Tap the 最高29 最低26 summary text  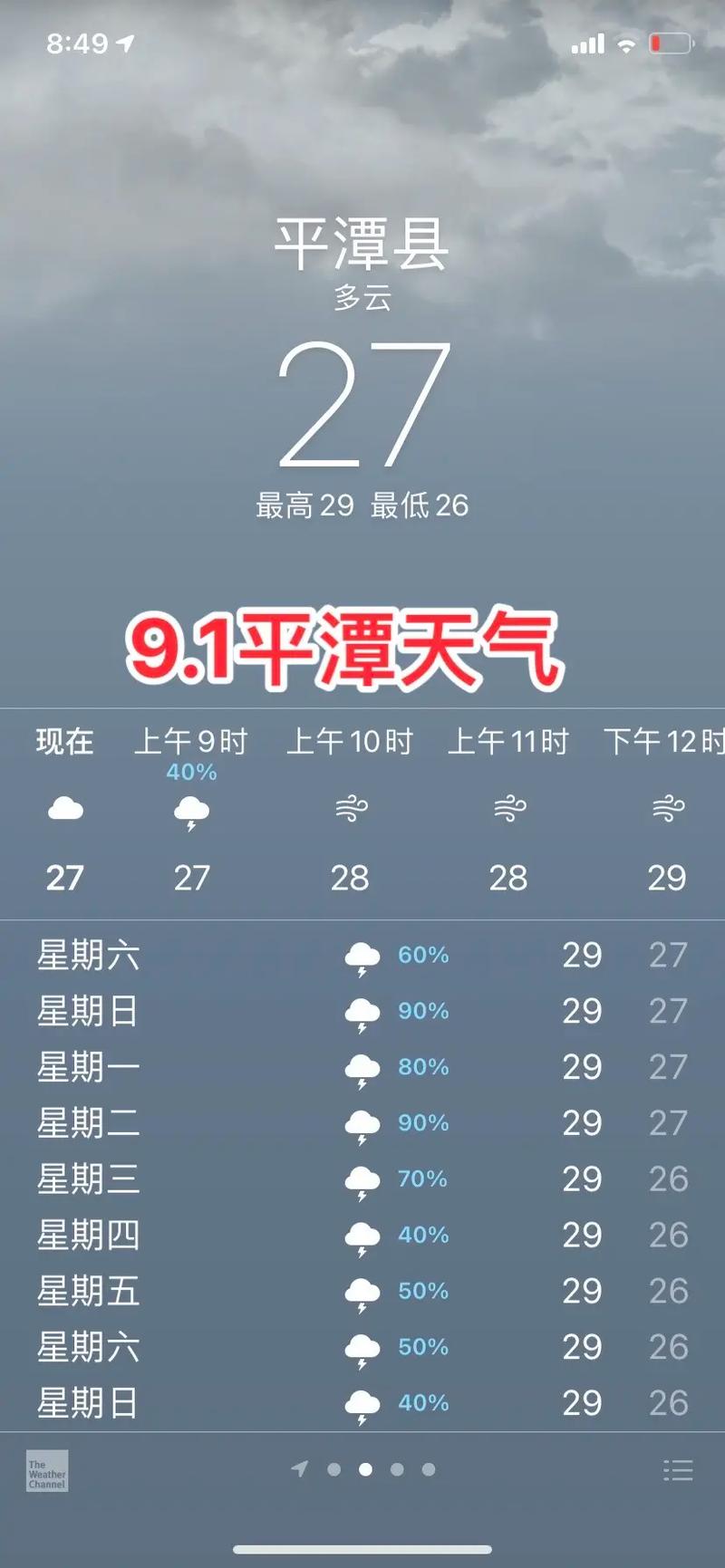[x=361, y=506]
